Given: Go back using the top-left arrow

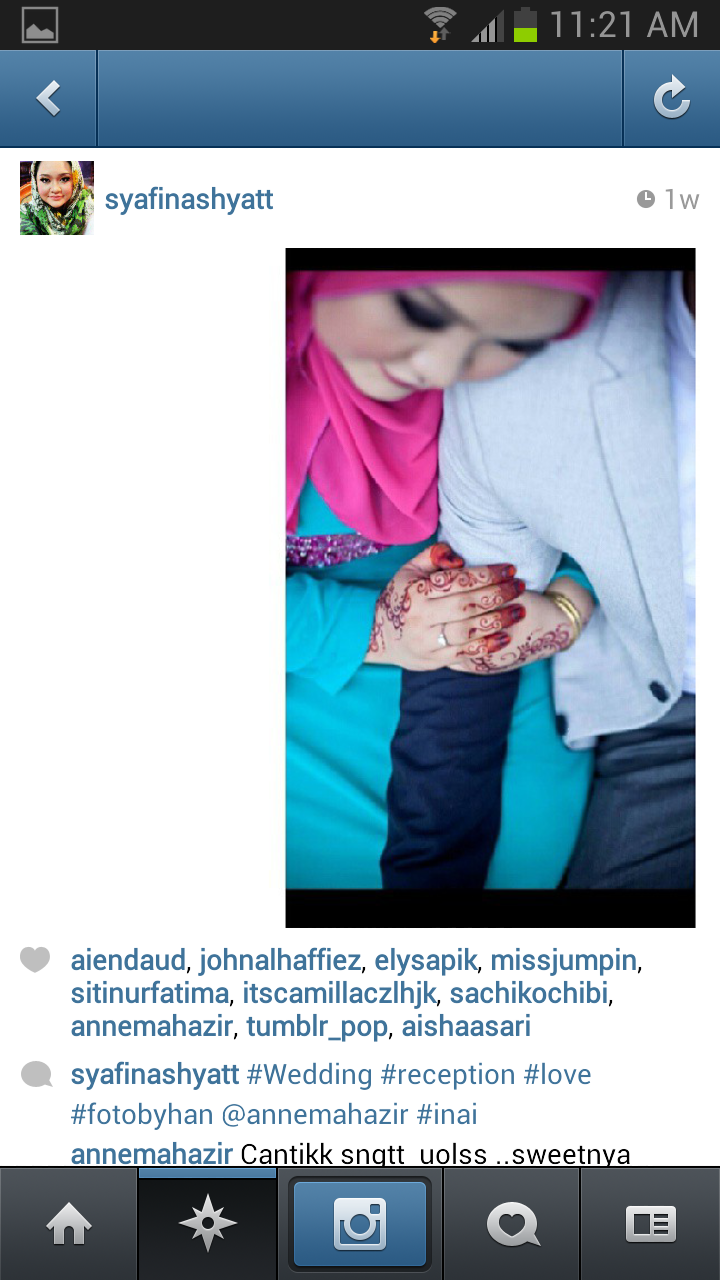Looking at the screenshot, I should [48, 98].
